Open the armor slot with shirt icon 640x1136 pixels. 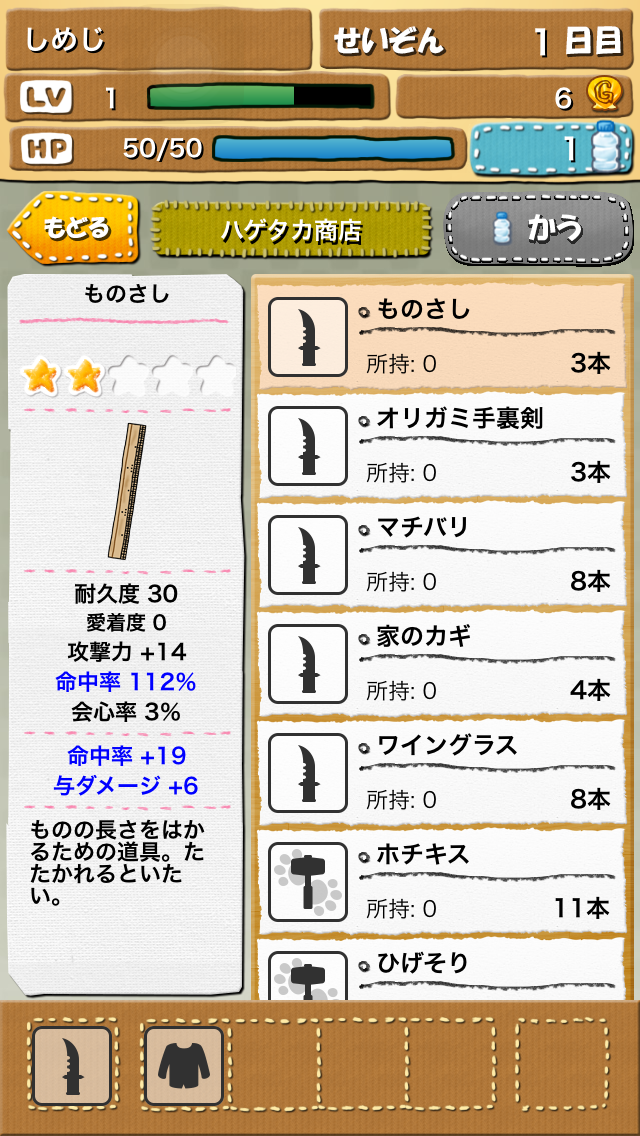coord(183,1066)
